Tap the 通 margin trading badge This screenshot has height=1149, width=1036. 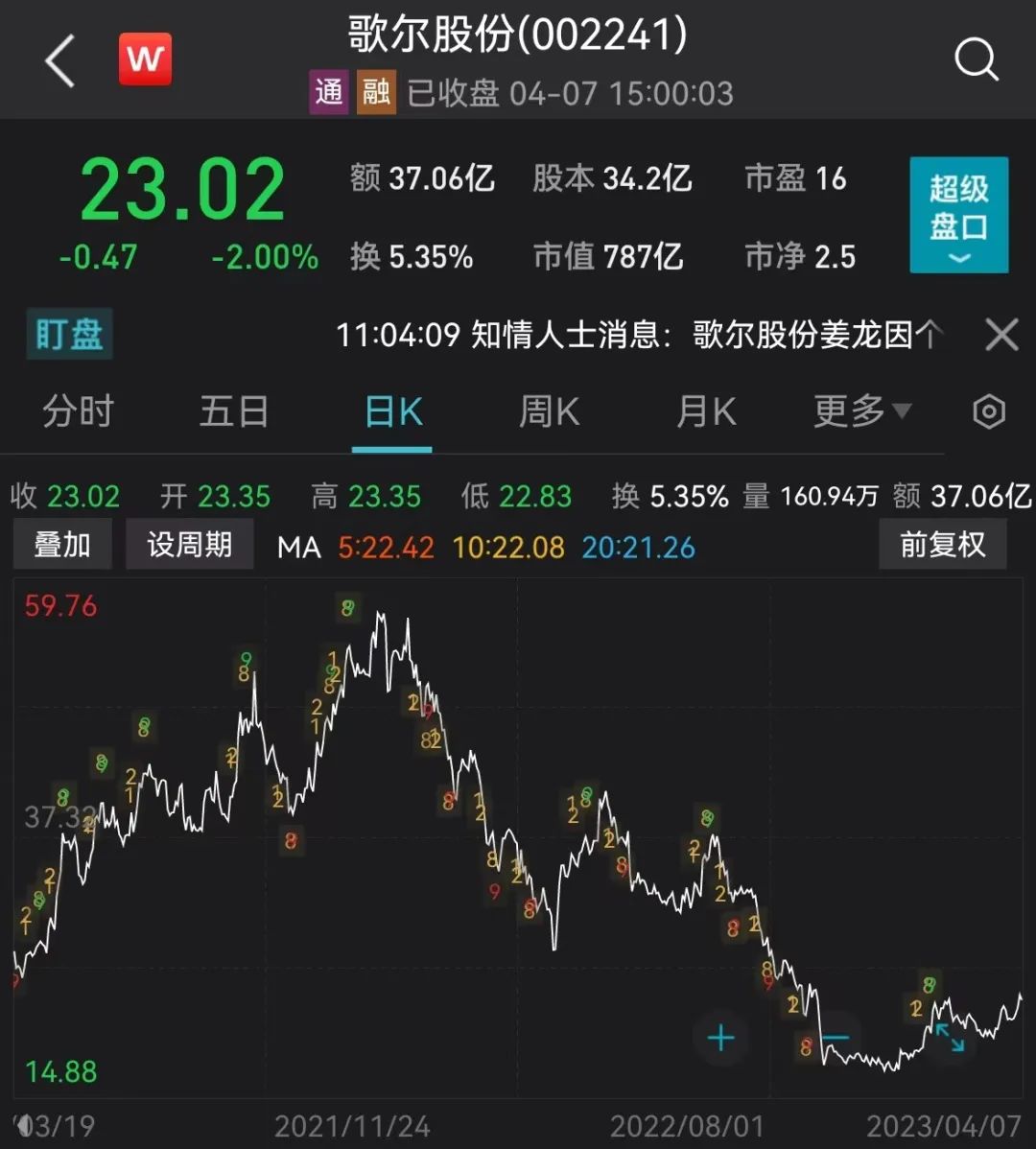point(329,93)
